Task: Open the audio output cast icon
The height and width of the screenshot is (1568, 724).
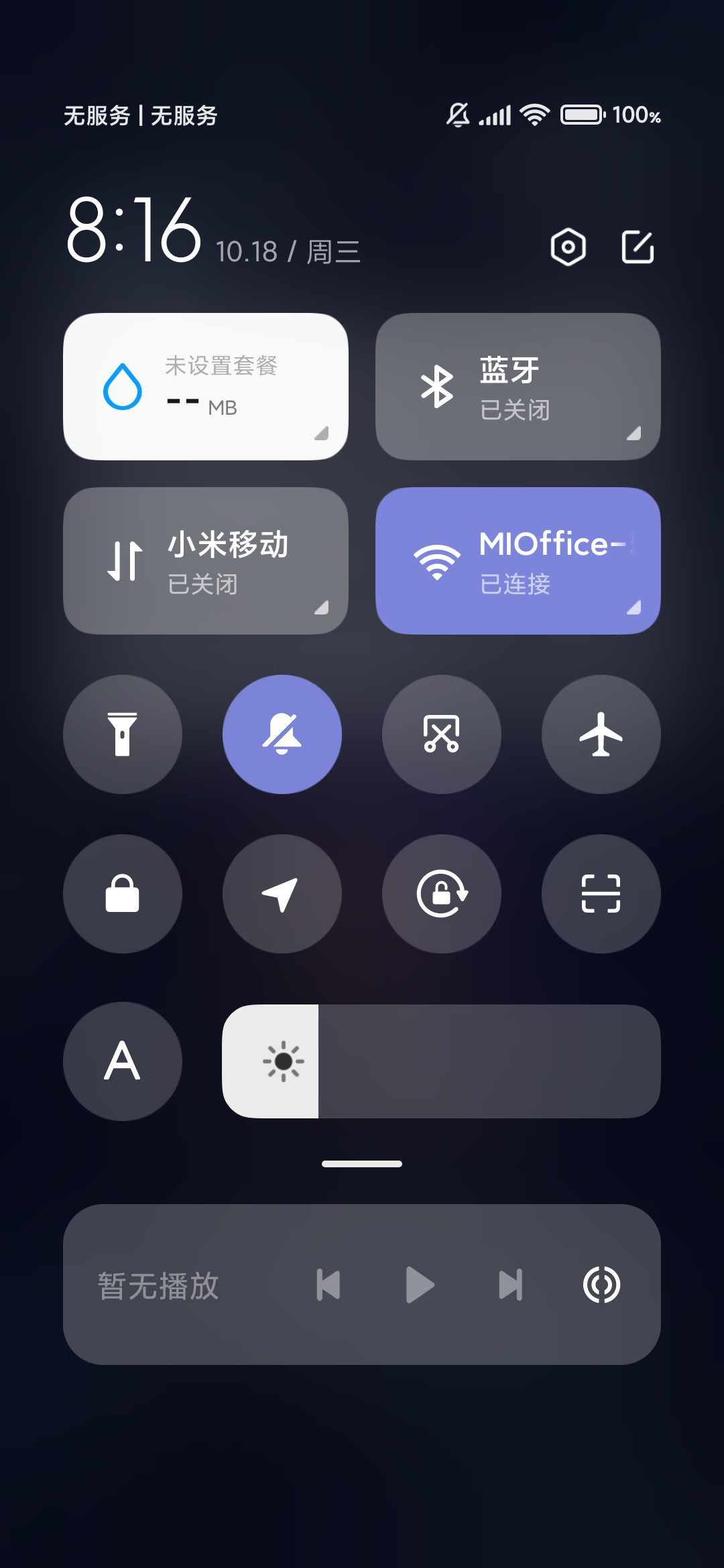Action: (601, 1285)
